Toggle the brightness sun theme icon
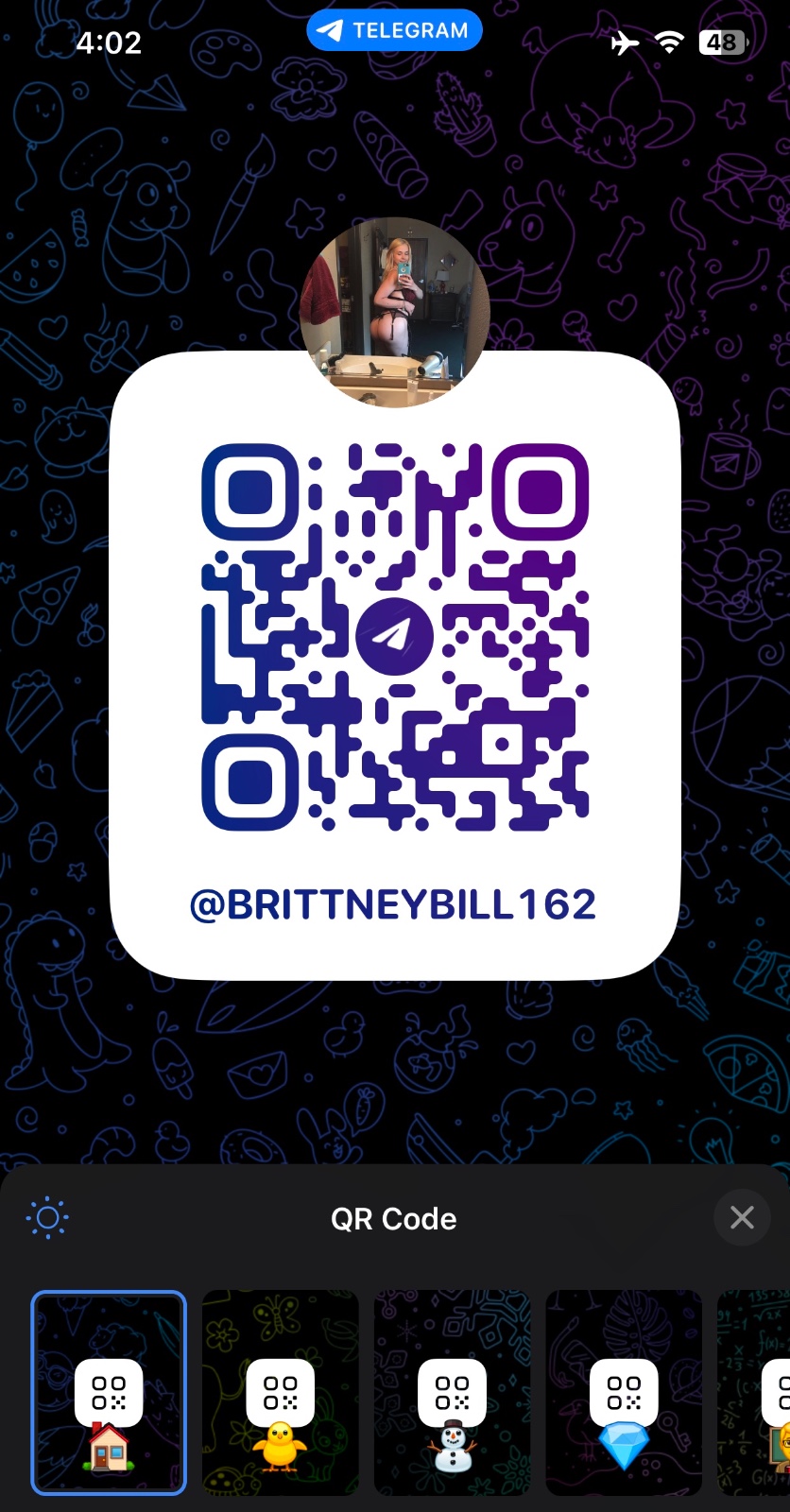 47,1217
